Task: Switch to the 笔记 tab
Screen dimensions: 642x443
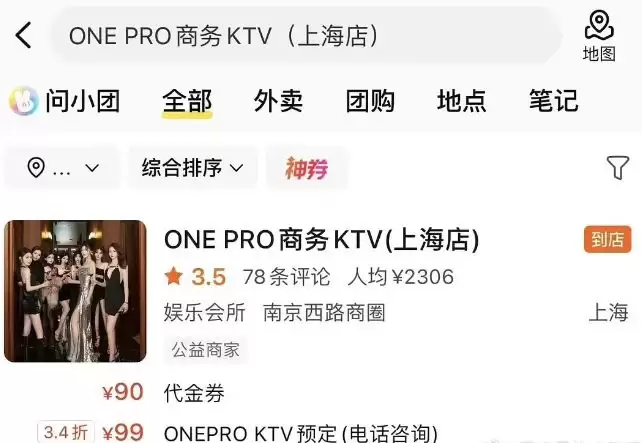Action: pos(553,100)
